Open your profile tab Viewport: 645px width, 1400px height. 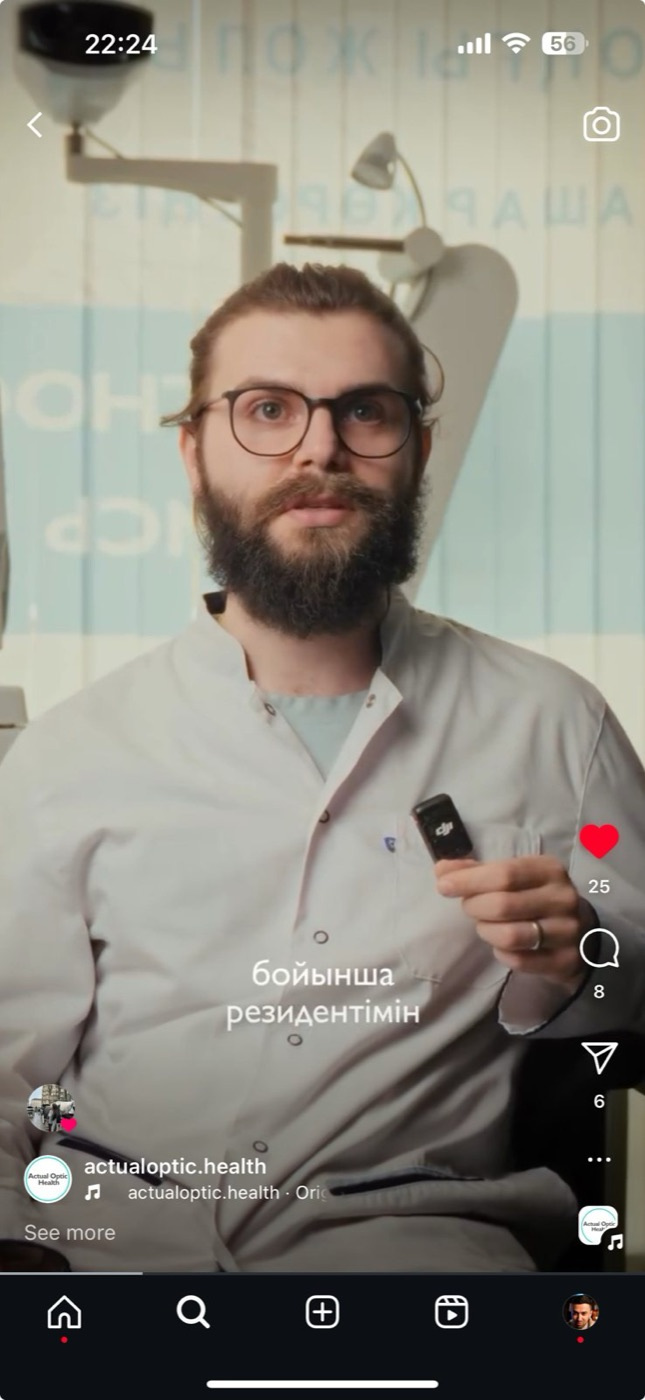point(580,1312)
